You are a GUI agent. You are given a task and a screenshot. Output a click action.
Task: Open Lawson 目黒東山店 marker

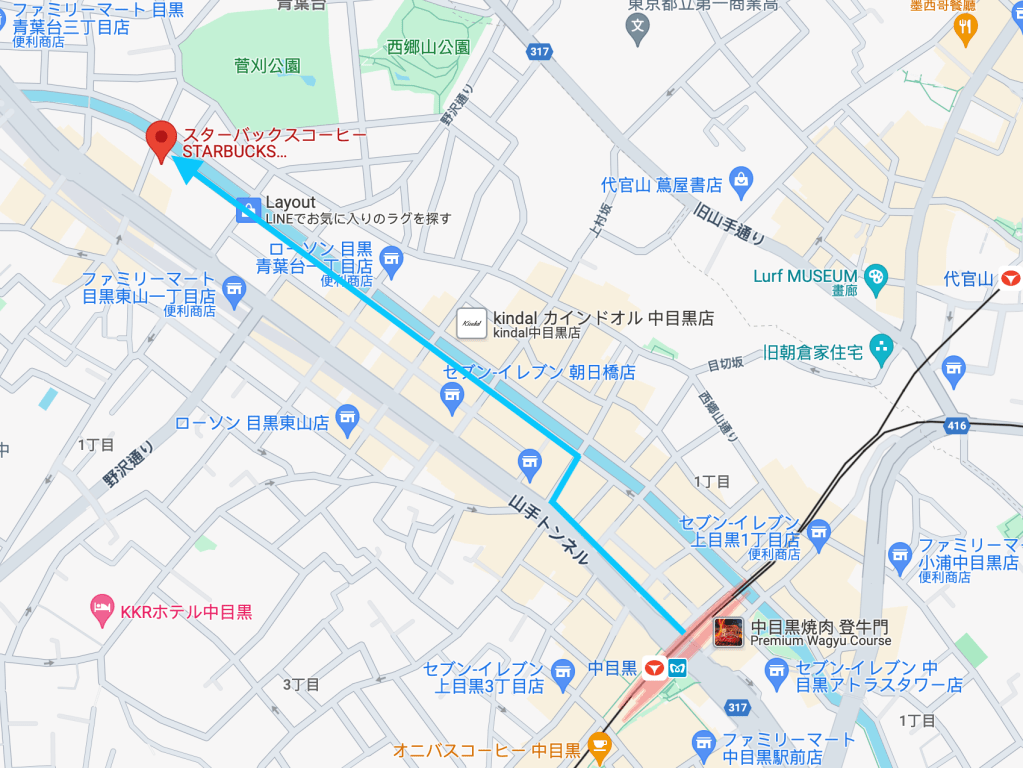pos(347,416)
